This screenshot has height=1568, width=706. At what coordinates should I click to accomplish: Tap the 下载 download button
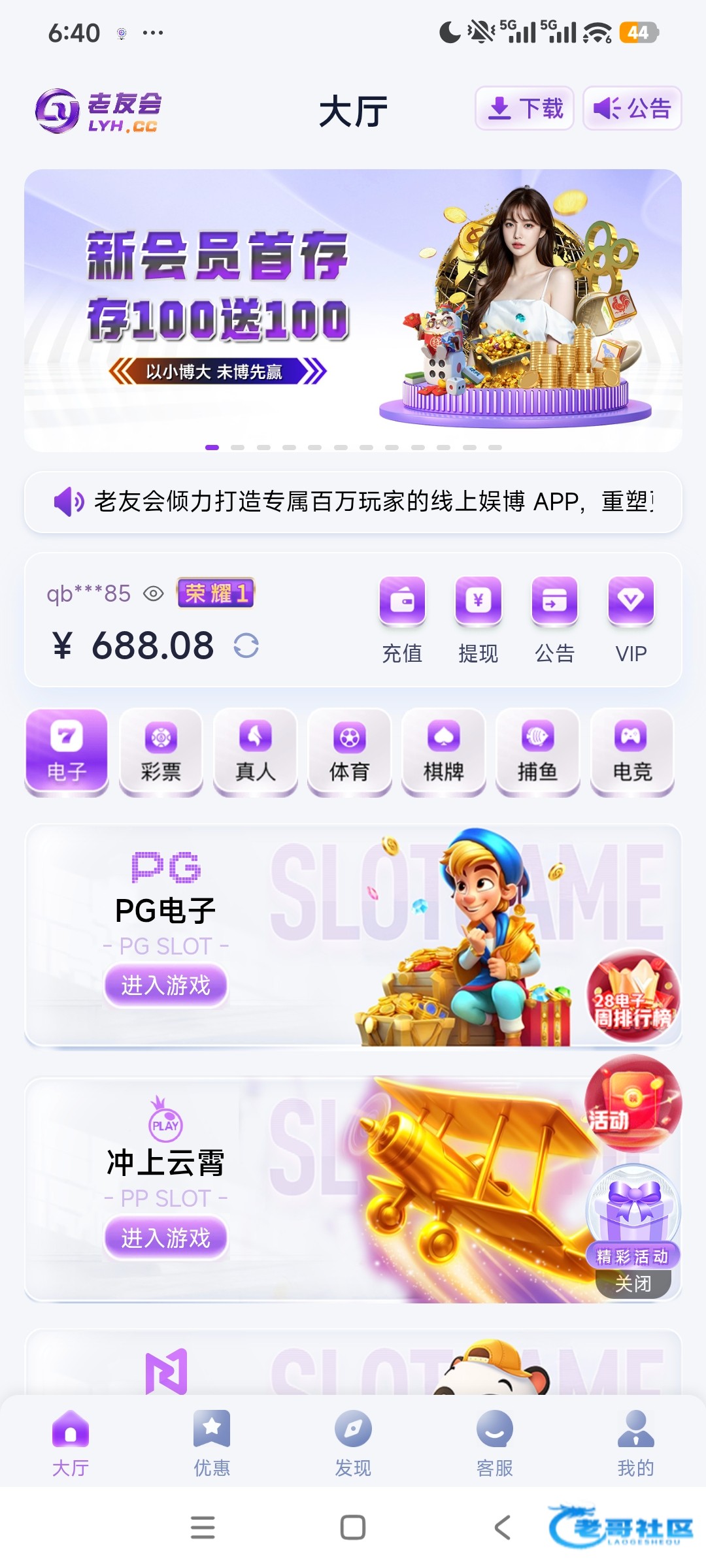(524, 108)
